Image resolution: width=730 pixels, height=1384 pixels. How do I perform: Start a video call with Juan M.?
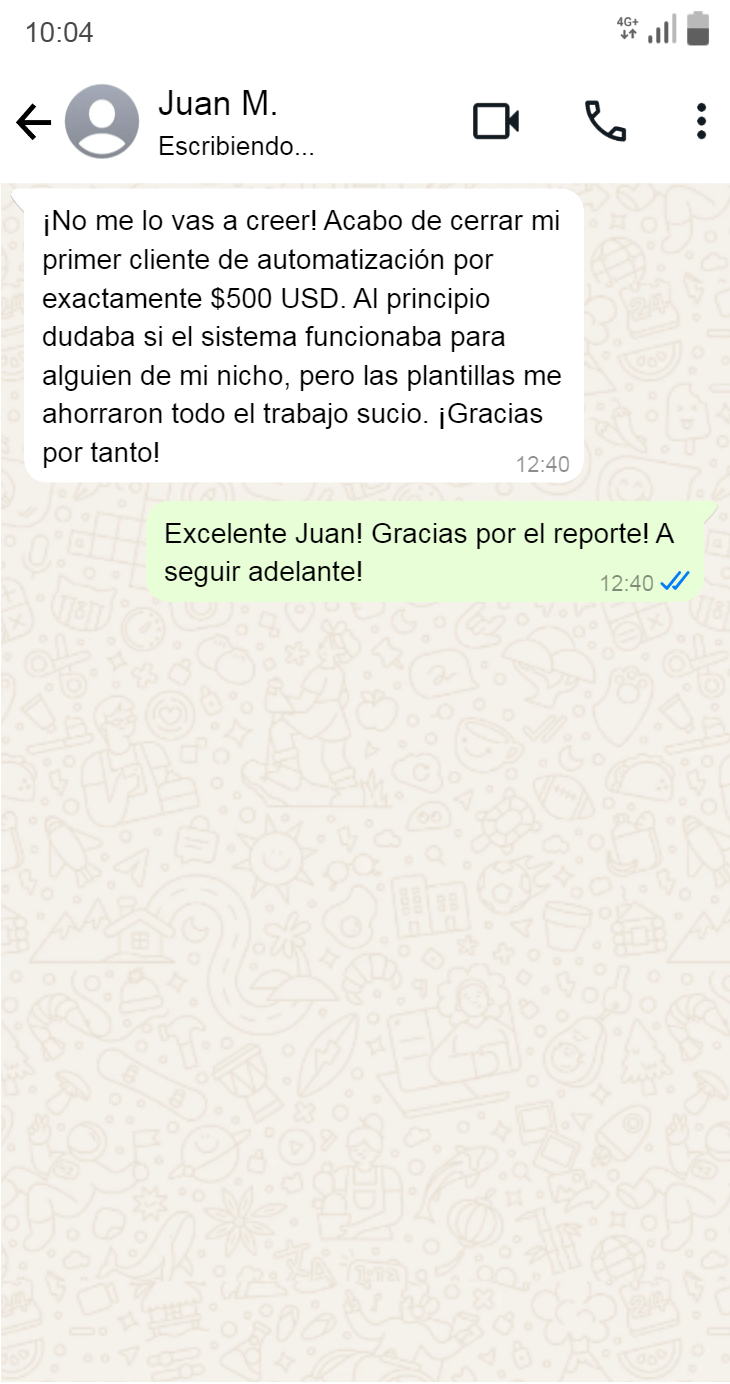point(496,121)
